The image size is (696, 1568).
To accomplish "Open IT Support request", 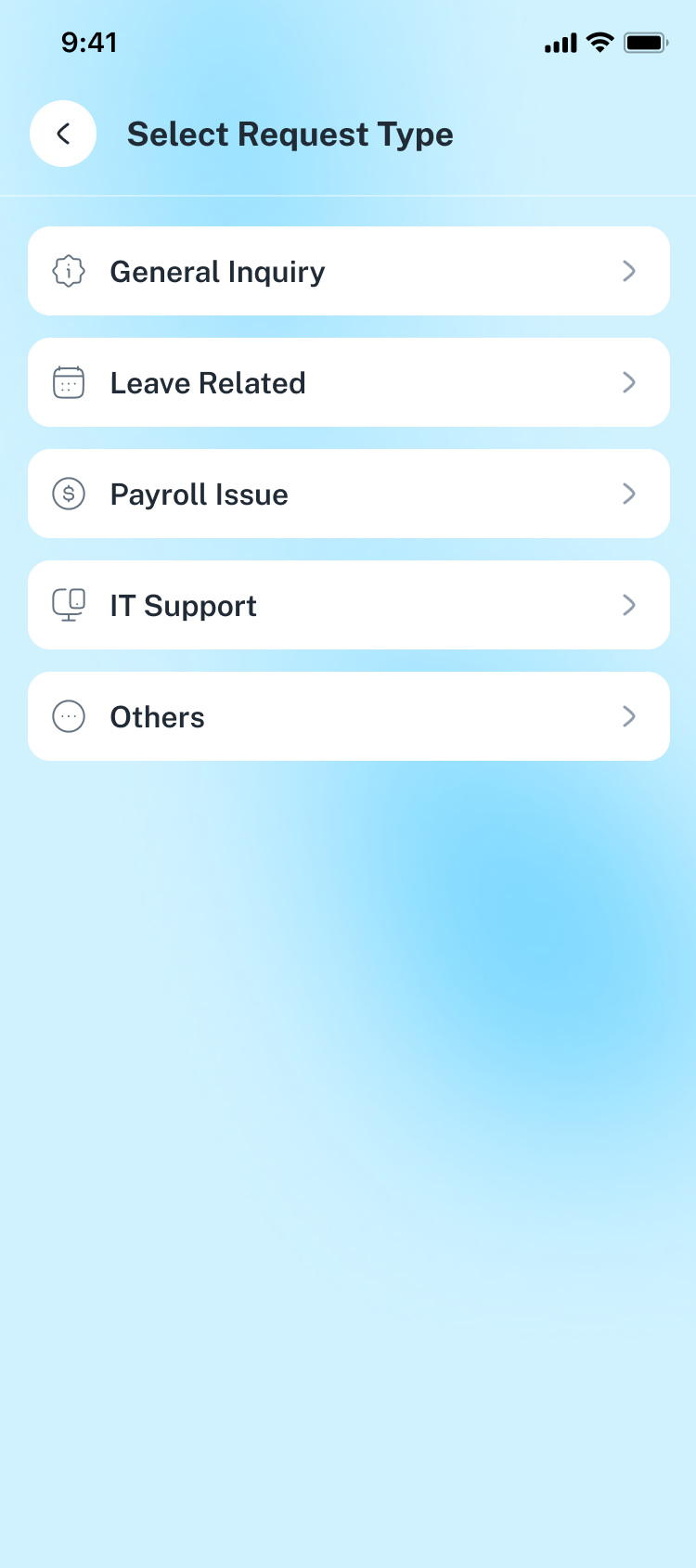I will click(348, 605).
